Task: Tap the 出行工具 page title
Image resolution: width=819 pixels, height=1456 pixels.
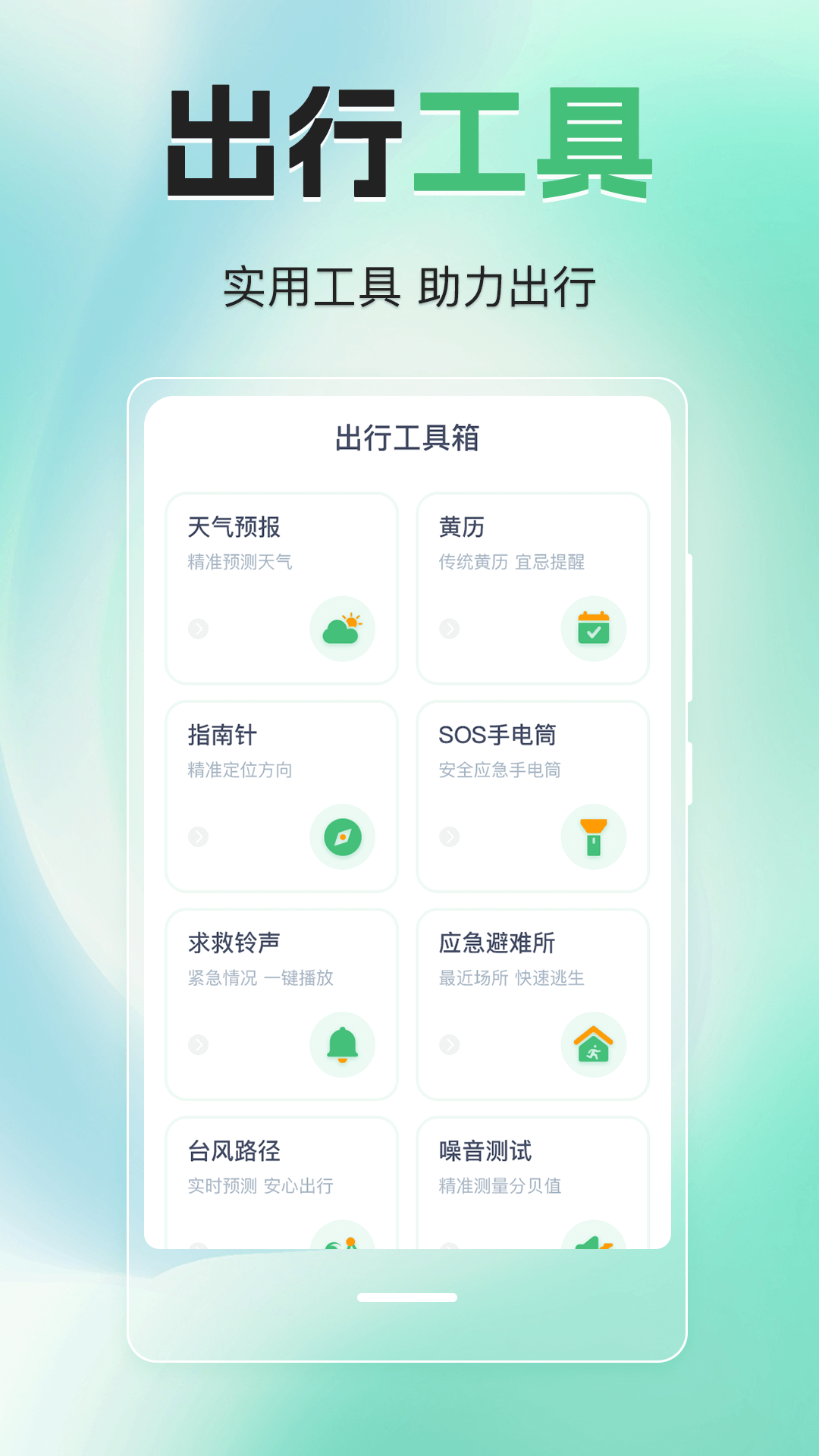Action: tap(409, 140)
